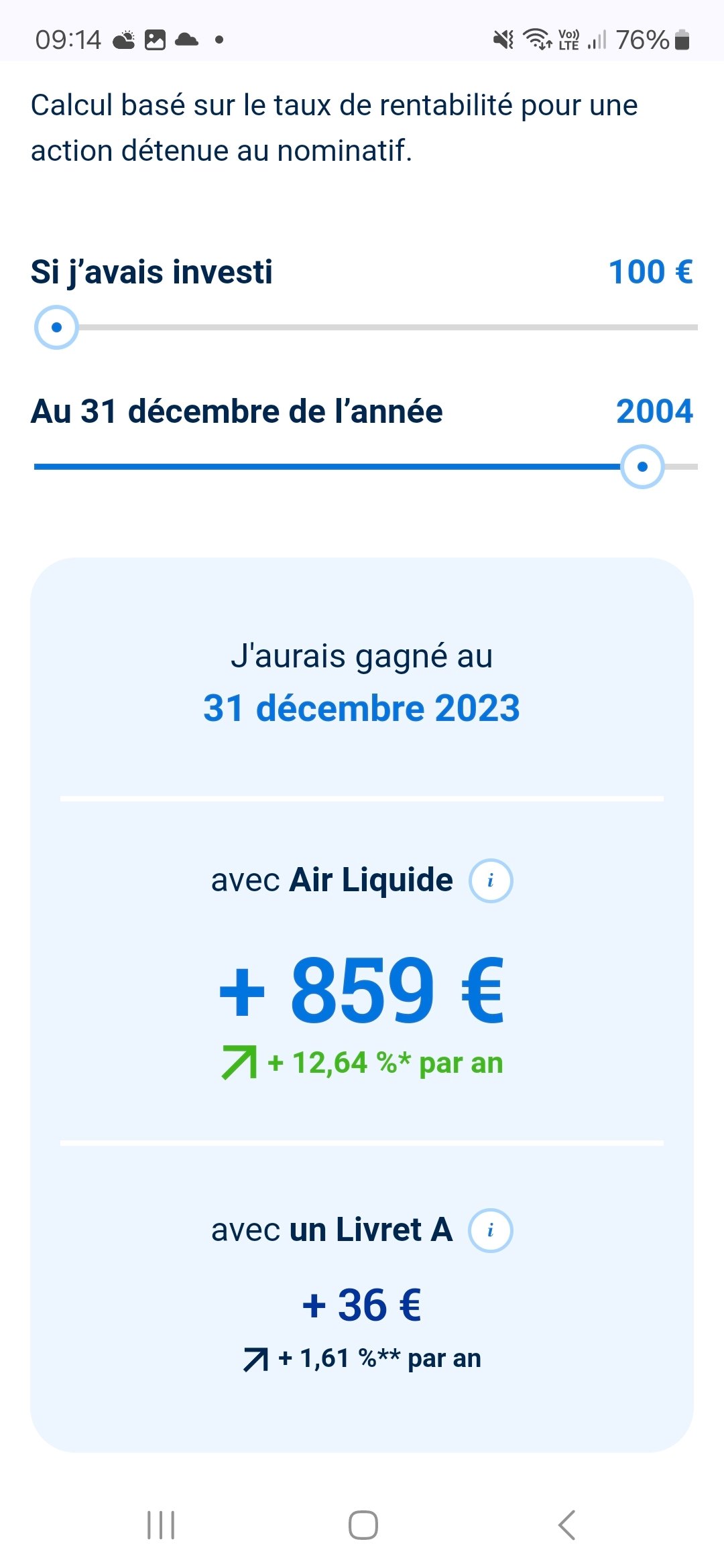Open the recent apps view
This screenshot has width=724, height=1568.
[161, 1525]
